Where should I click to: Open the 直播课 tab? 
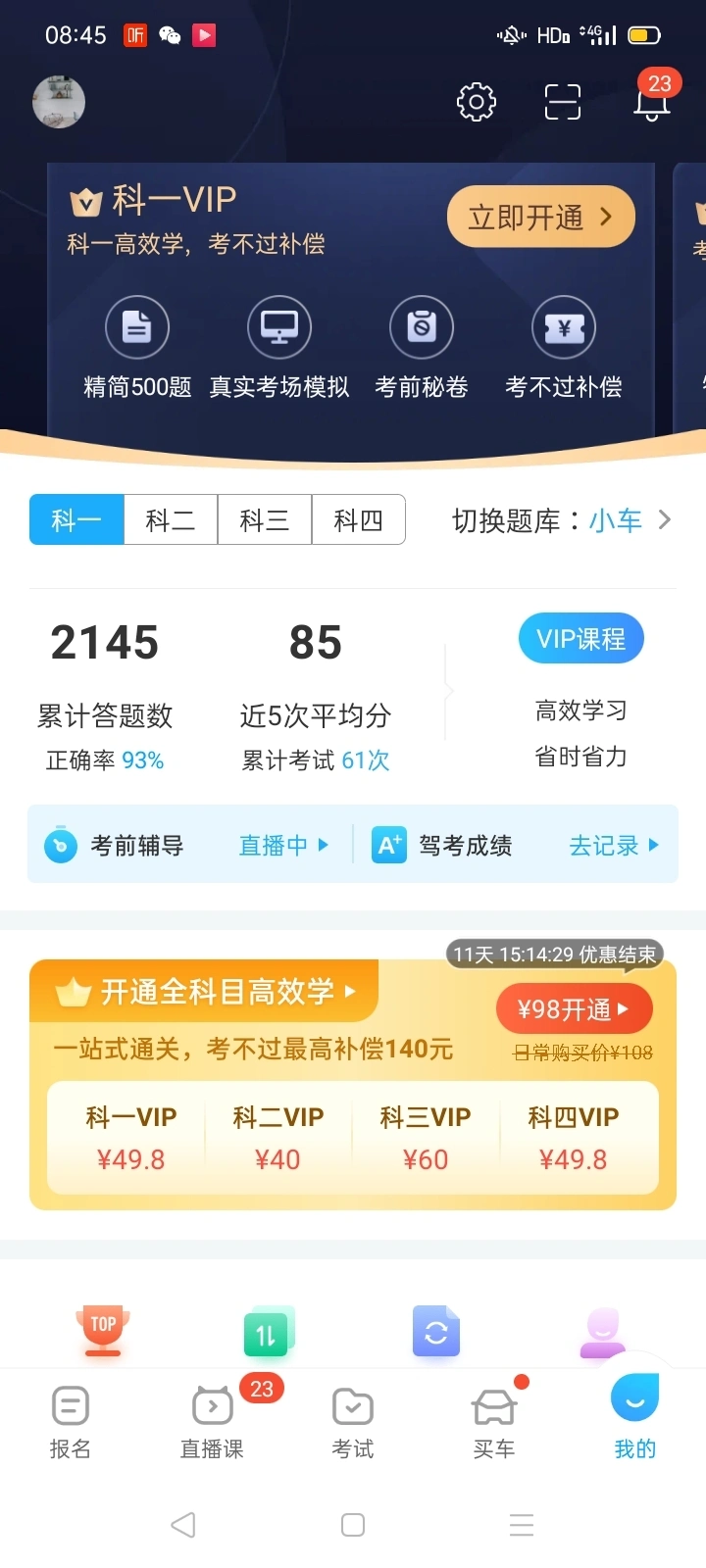pos(212,1423)
